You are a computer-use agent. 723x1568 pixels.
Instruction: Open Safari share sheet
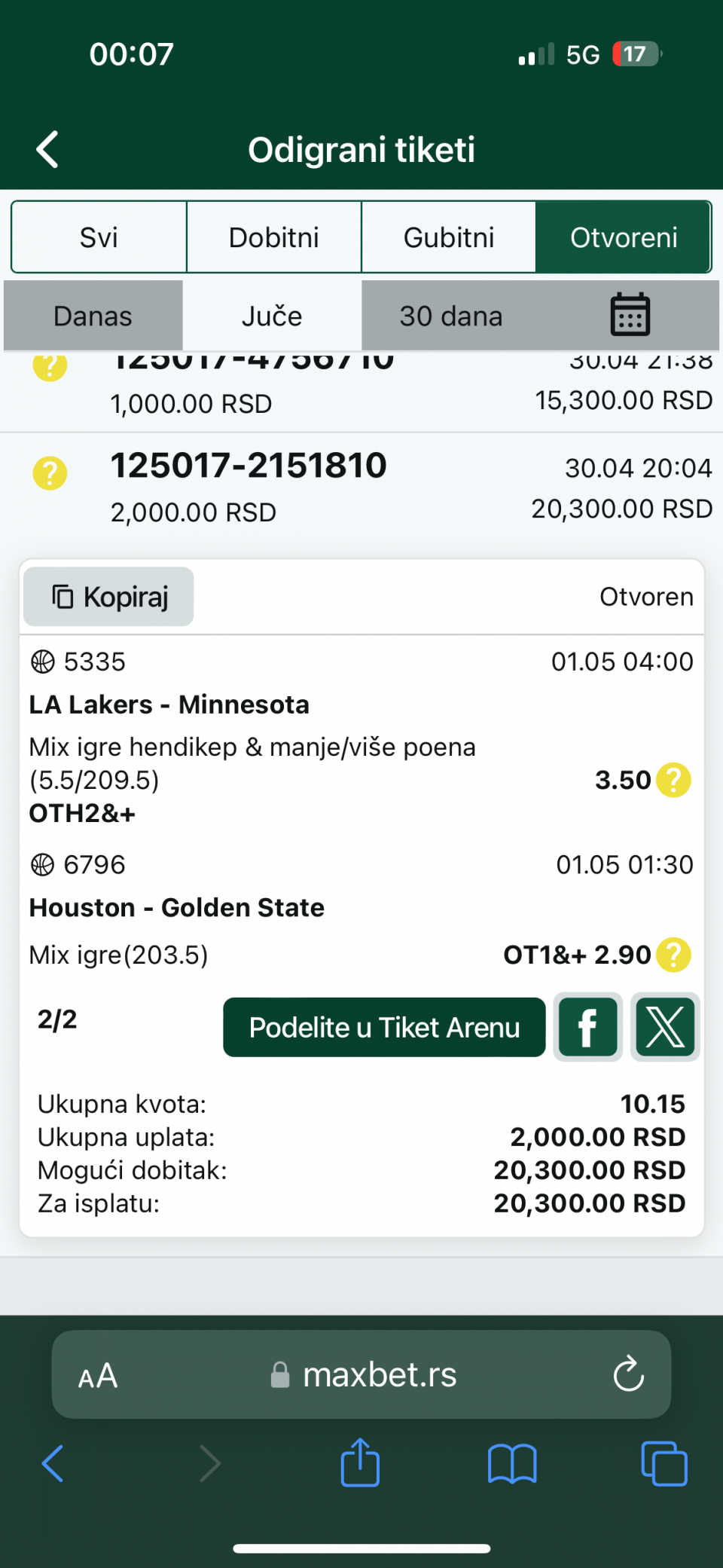[360, 1463]
